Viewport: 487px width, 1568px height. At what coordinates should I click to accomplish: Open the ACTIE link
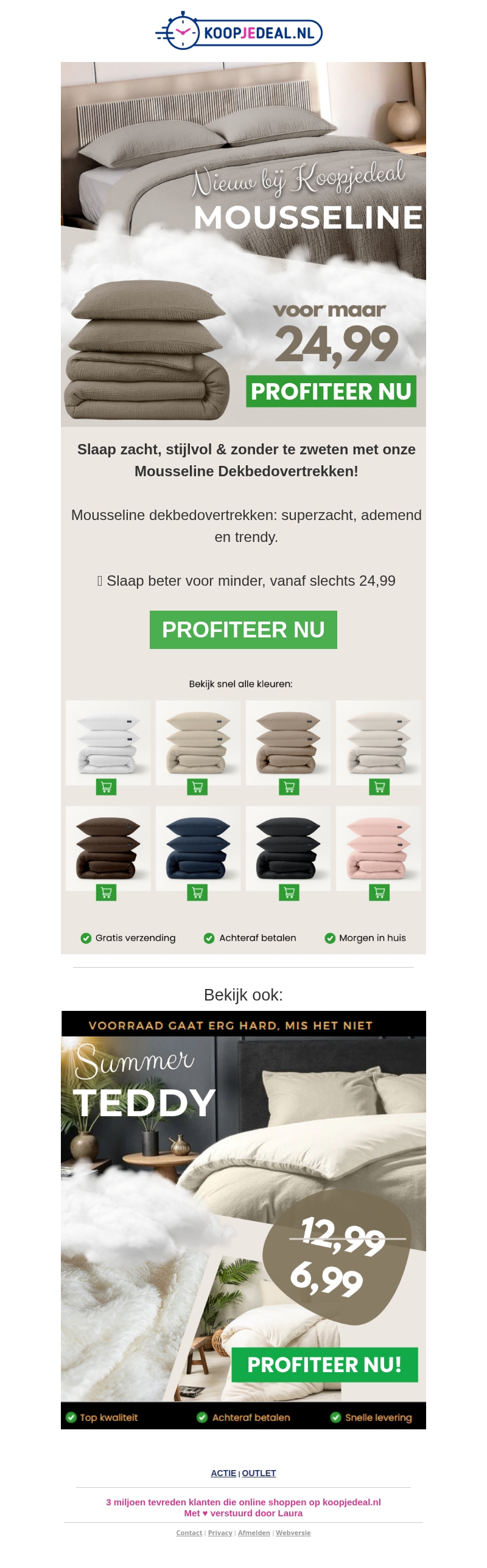[x=223, y=1473]
